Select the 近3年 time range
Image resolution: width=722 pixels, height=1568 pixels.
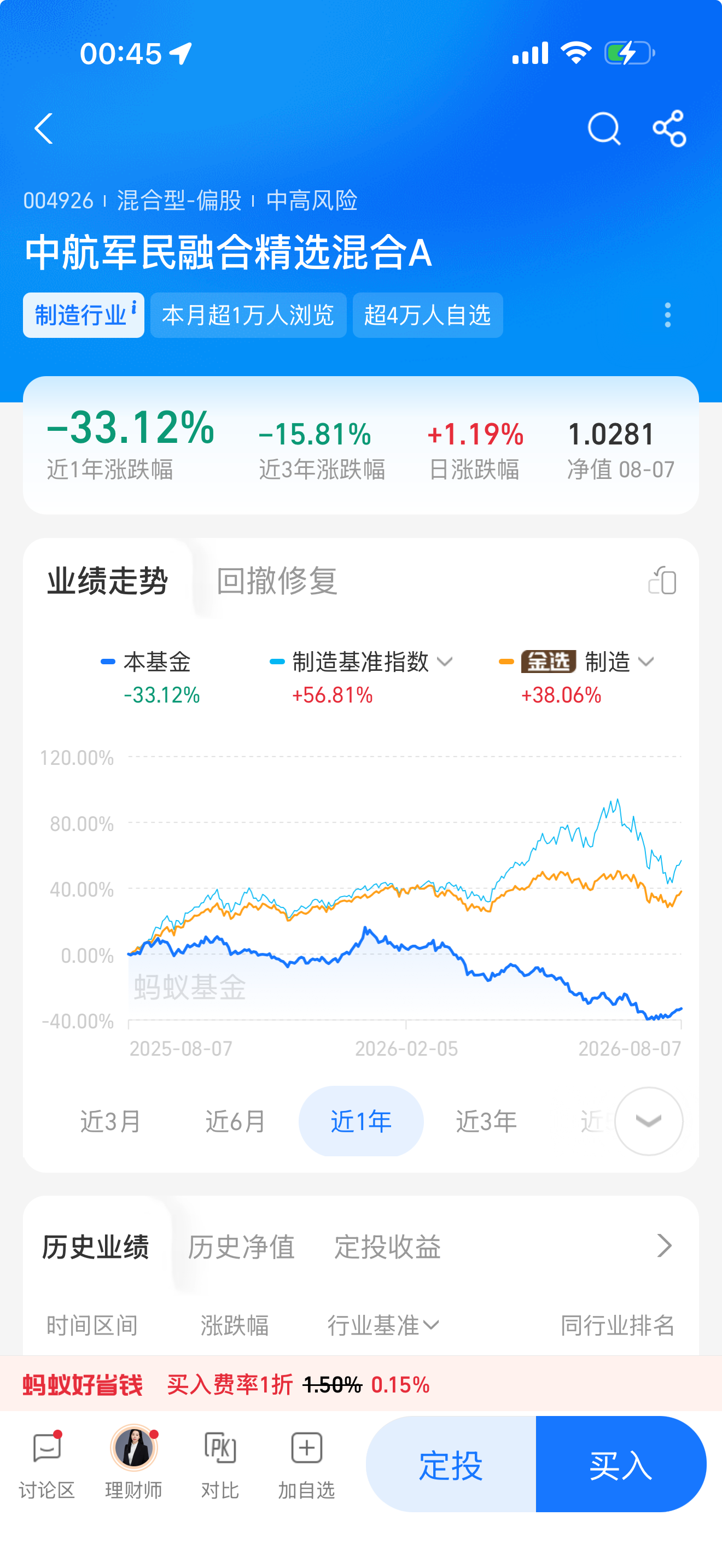(486, 1121)
